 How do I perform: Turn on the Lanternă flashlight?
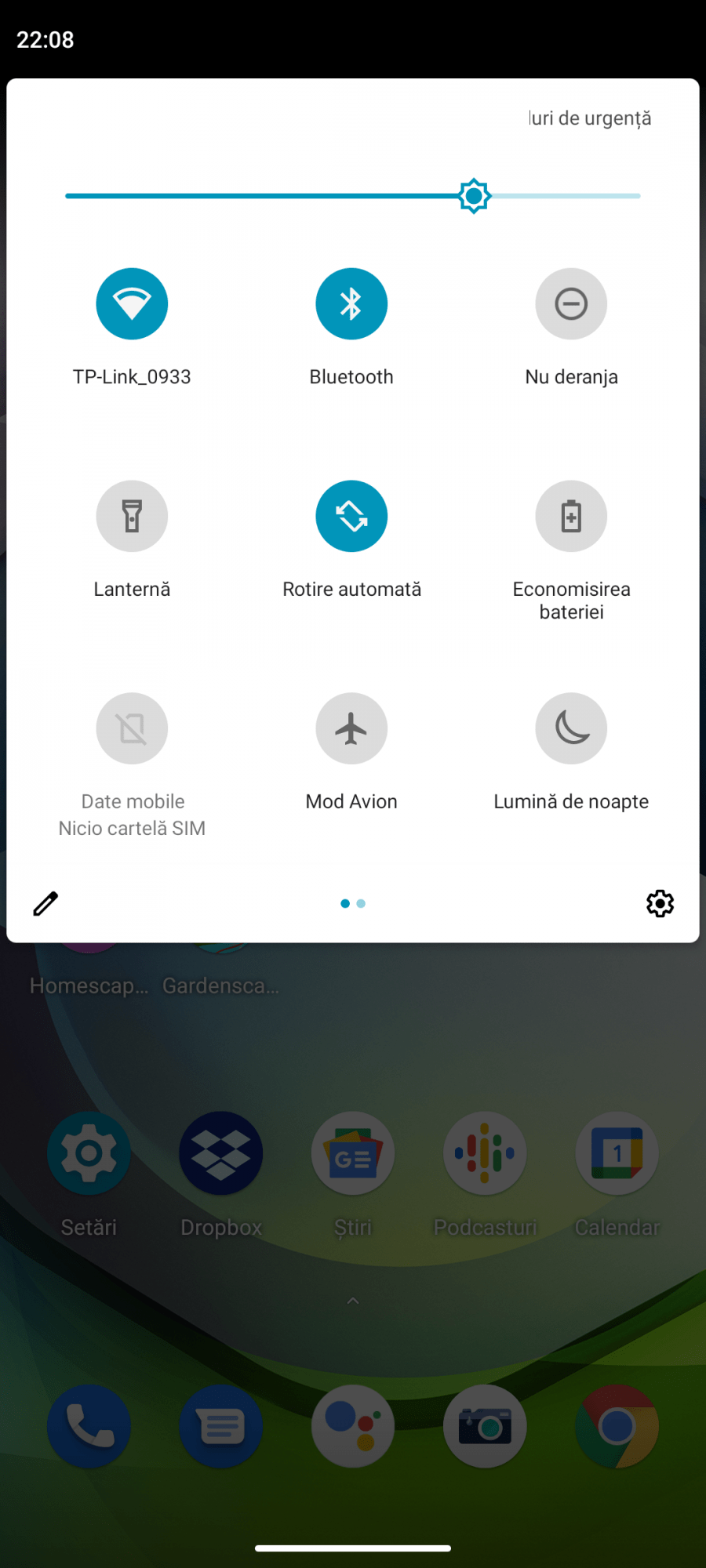(x=132, y=517)
